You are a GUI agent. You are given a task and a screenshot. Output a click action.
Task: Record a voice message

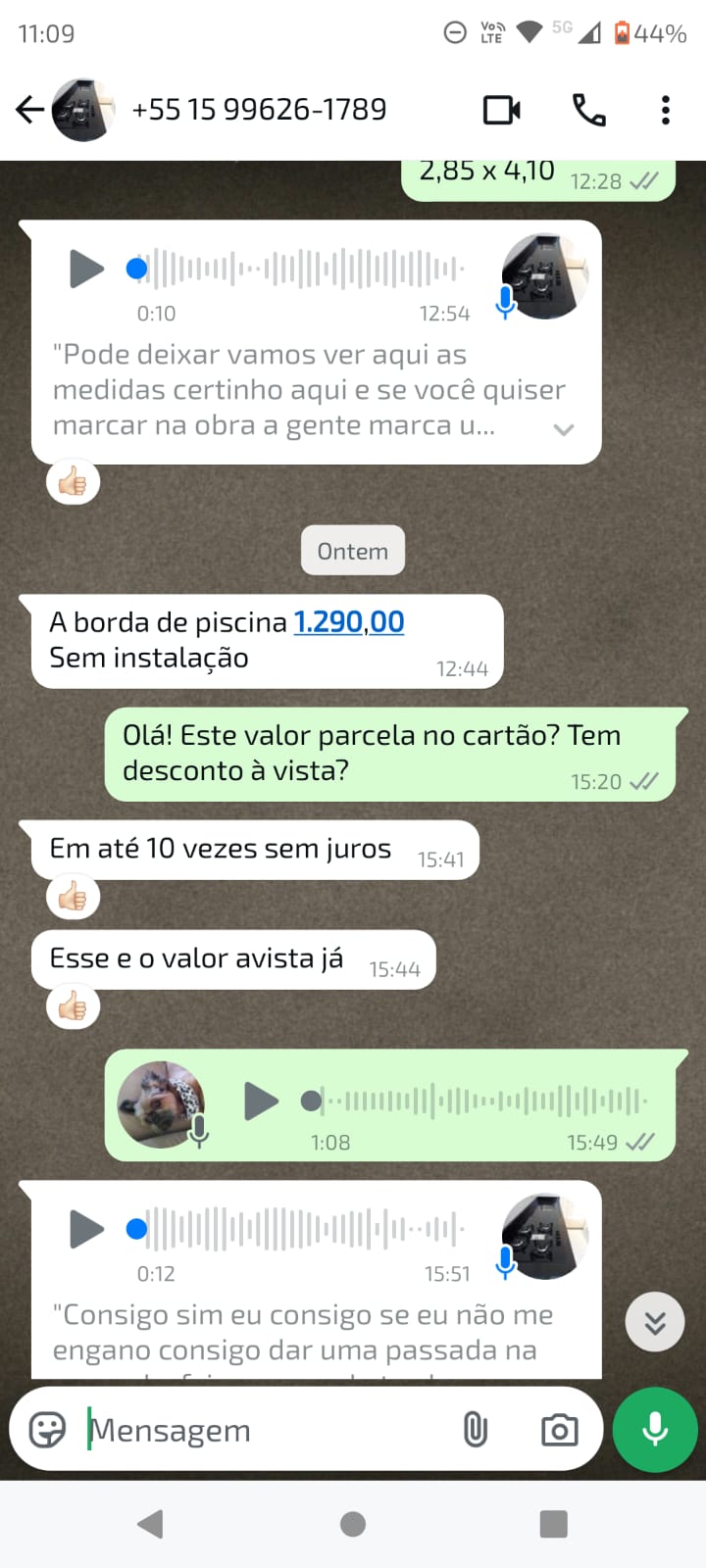(x=654, y=1430)
